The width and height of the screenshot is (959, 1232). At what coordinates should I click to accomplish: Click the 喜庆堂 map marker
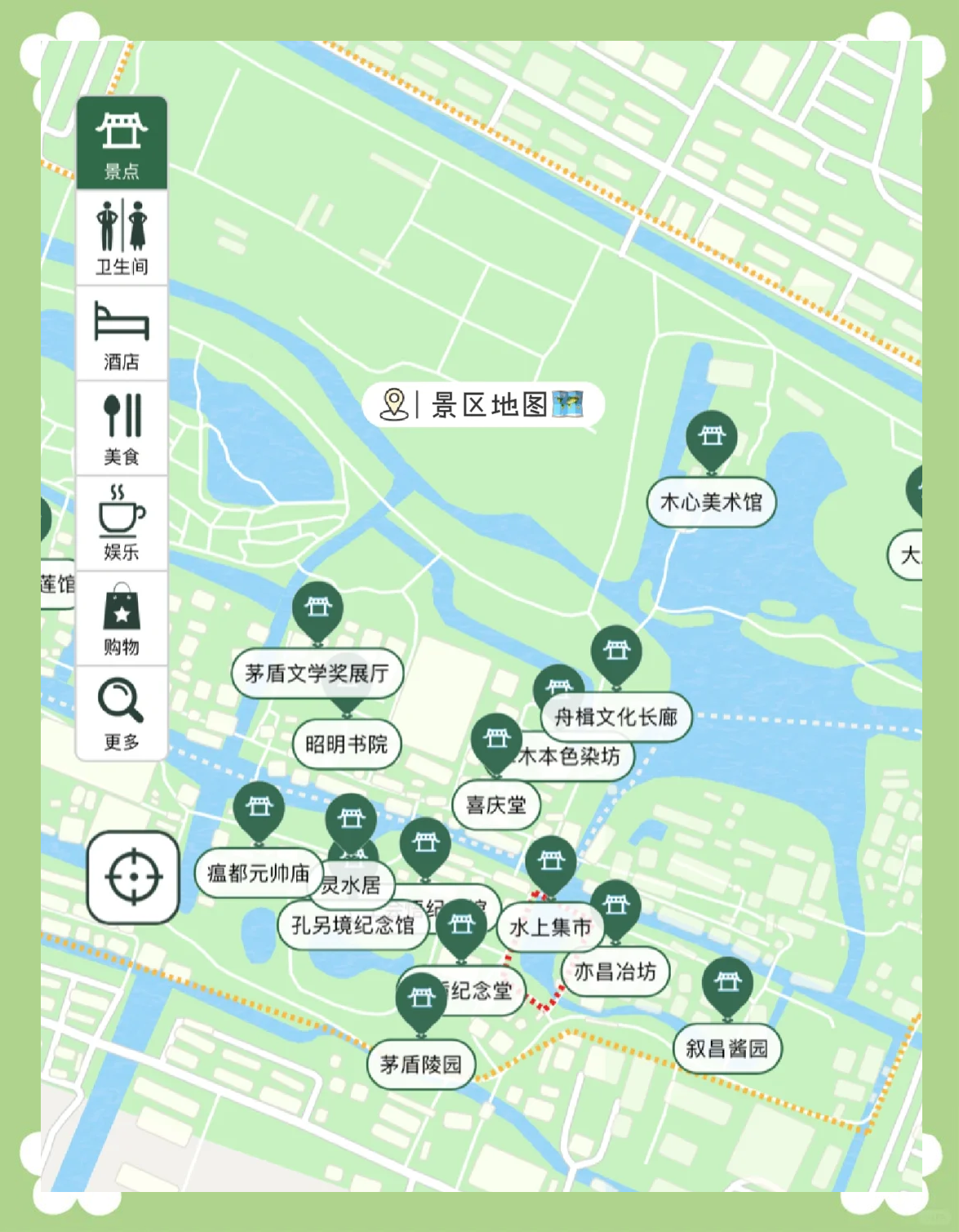click(496, 805)
